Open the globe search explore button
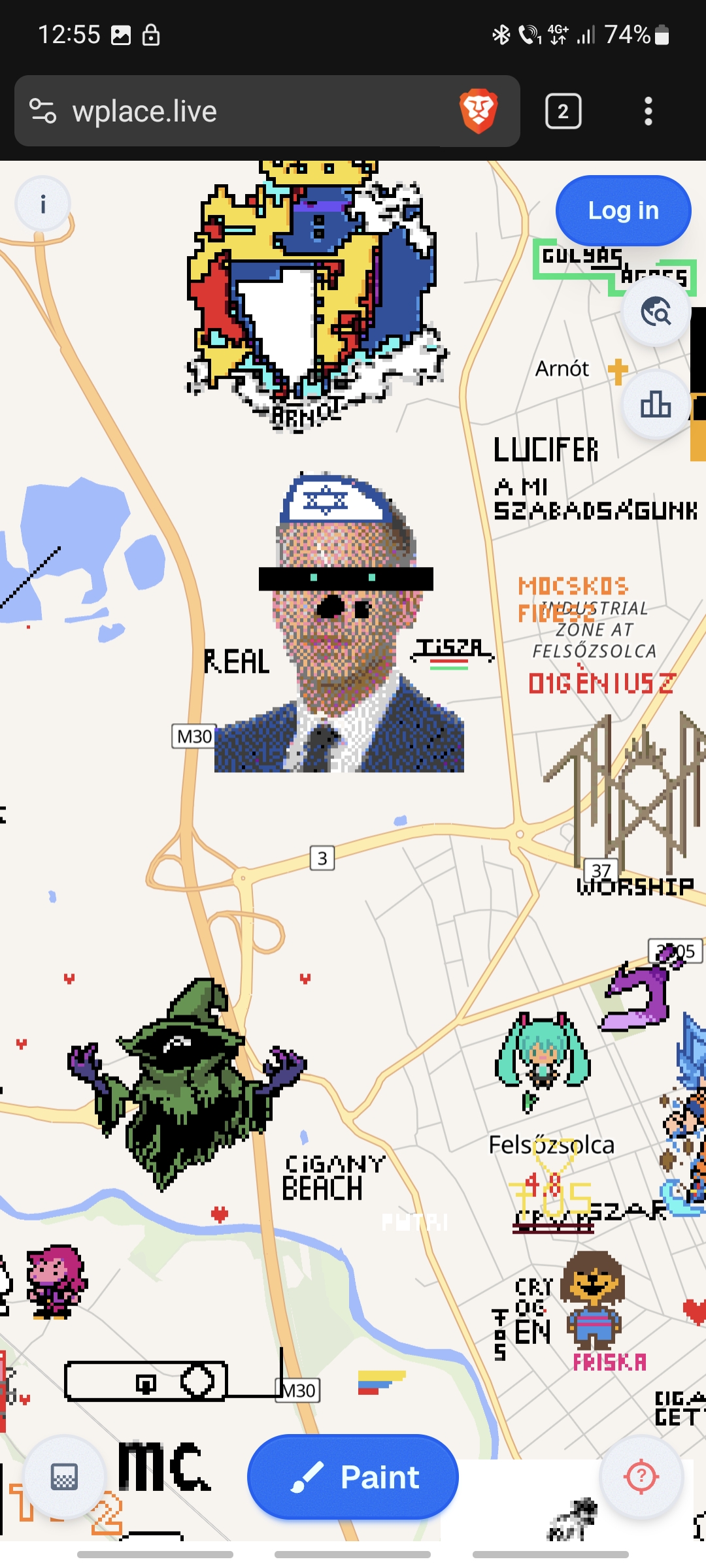This screenshot has width=706, height=1568. 656,312
